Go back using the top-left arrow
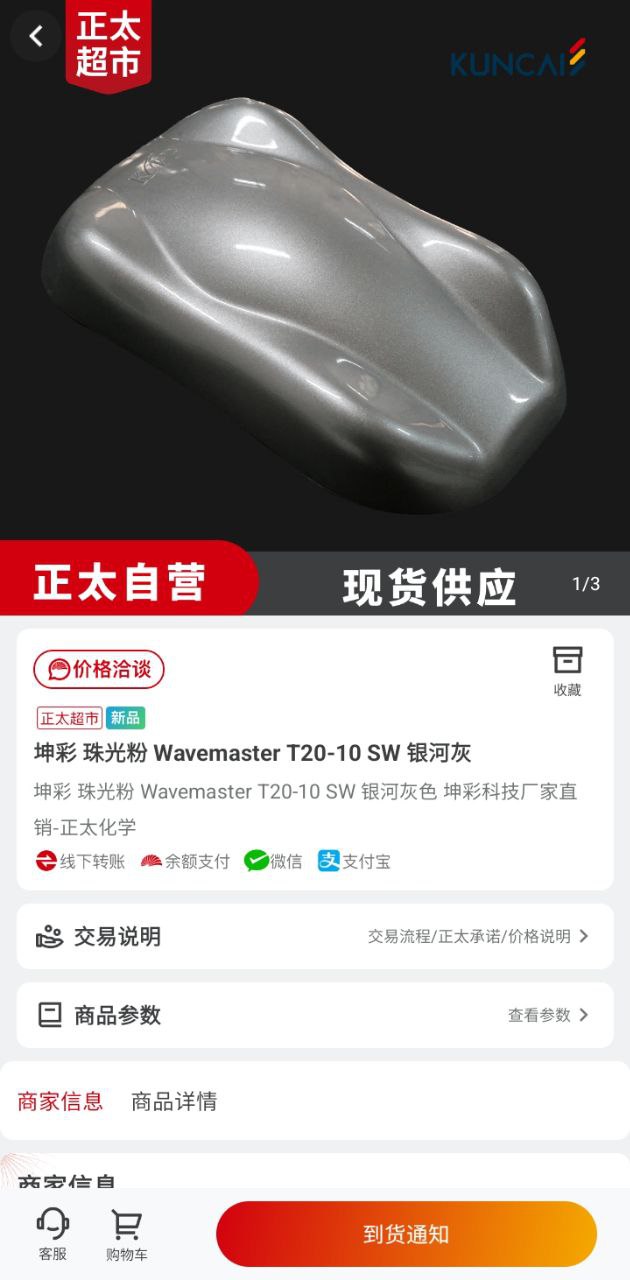Screen dimensions: 630x1280 click(36, 37)
